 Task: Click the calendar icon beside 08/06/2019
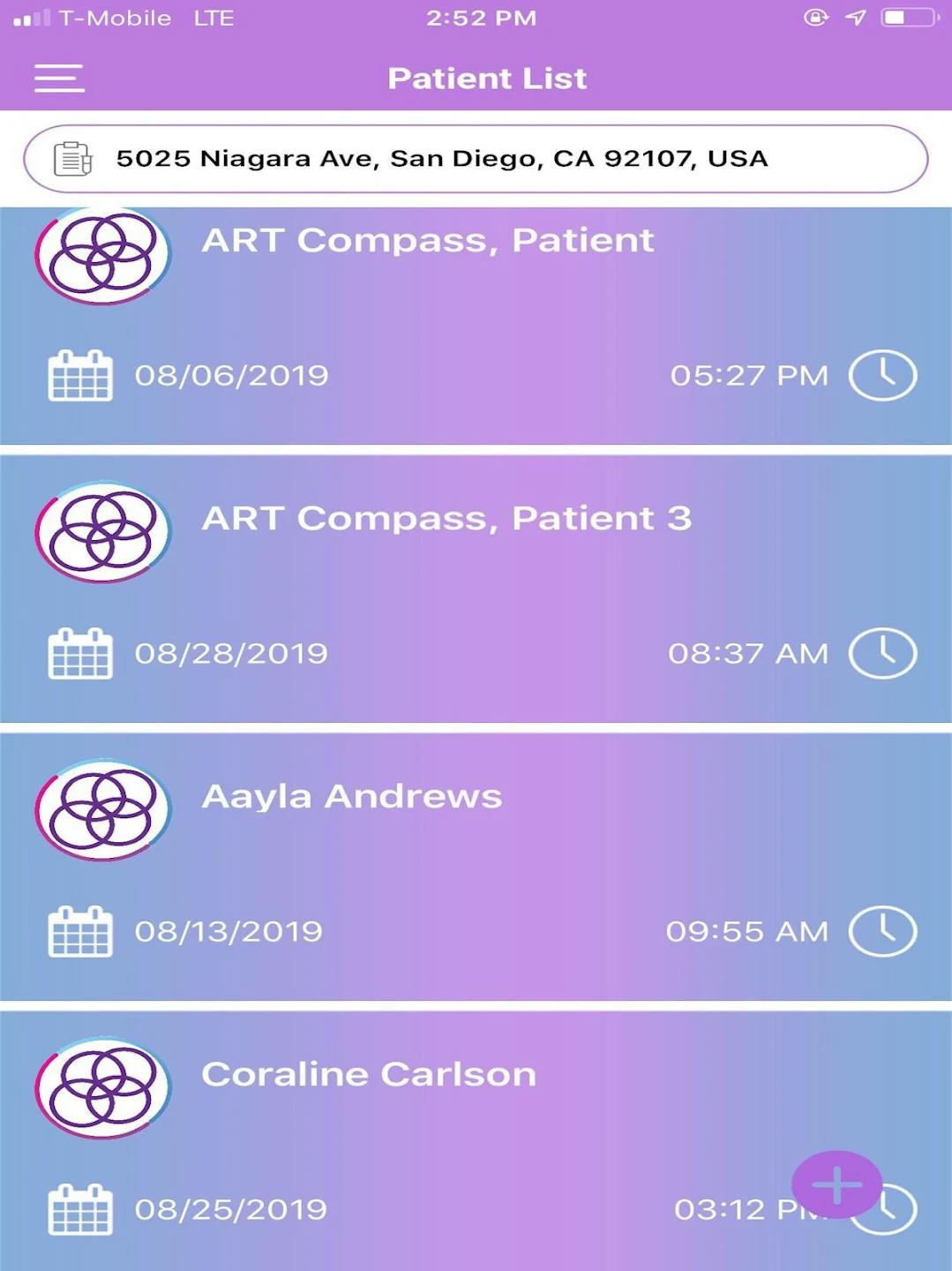point(79,374)
